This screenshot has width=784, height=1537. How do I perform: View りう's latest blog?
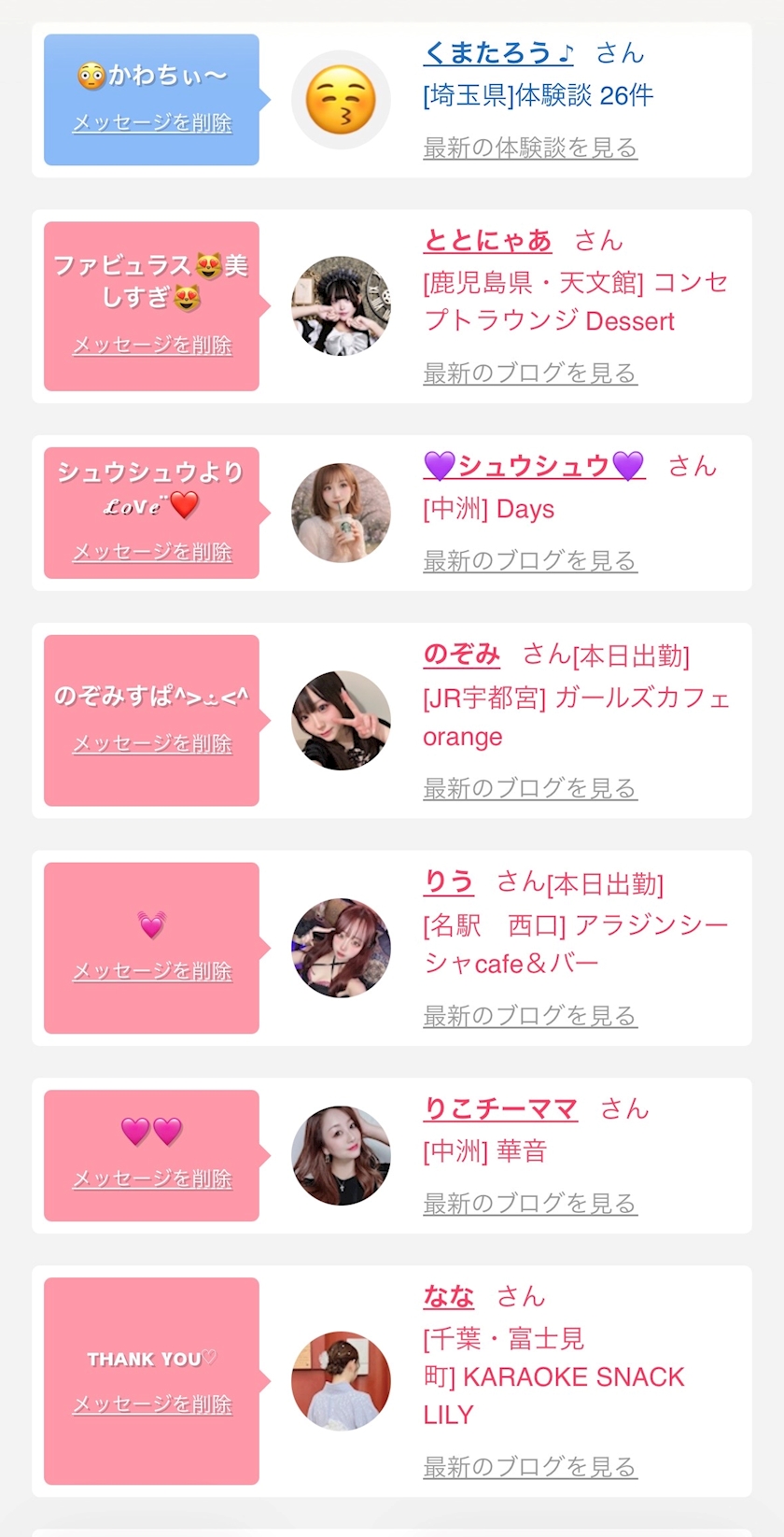pos(530,1016)
